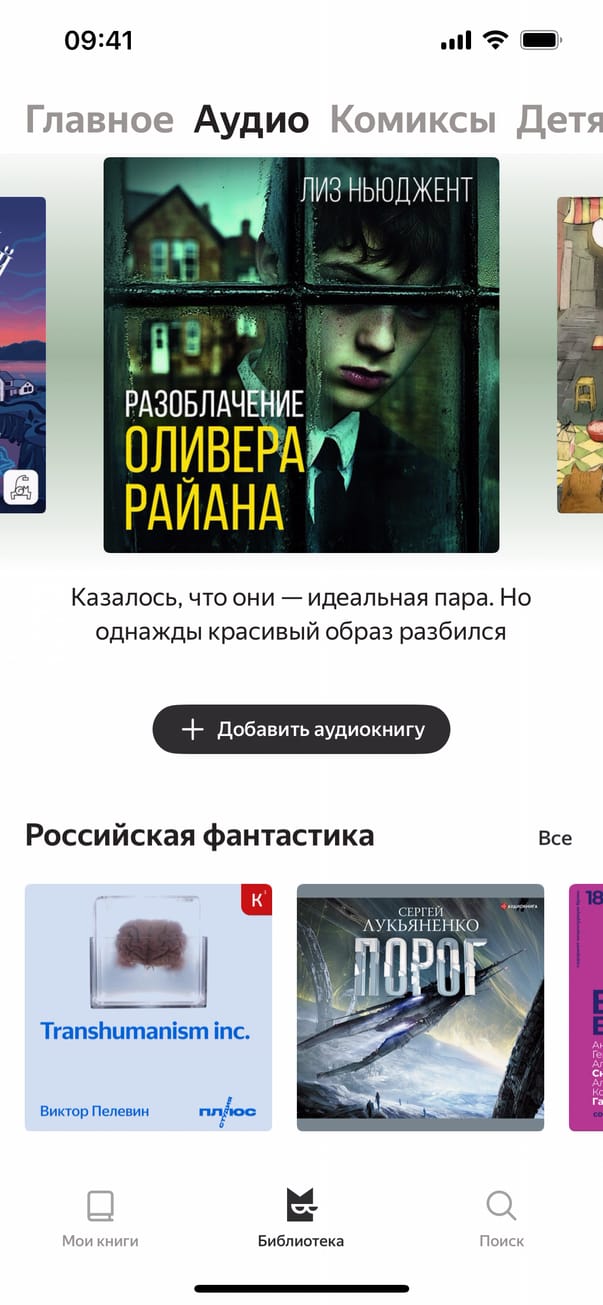Screen dimensions: 603x1305
Task: Switch to the Главное tab
Action: (99, 120)
